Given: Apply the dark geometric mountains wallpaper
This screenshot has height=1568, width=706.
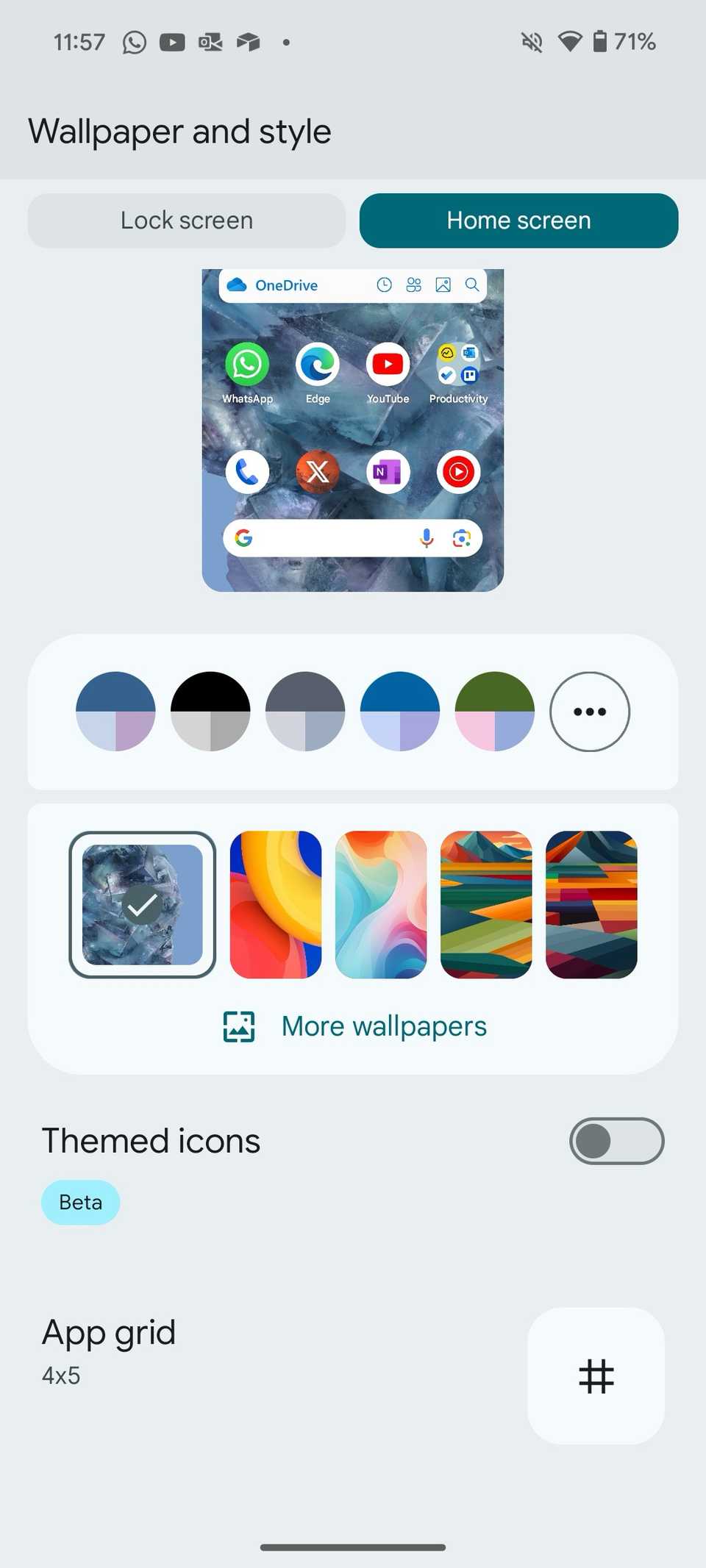Looking at the screenshot, I should (591, 904).
